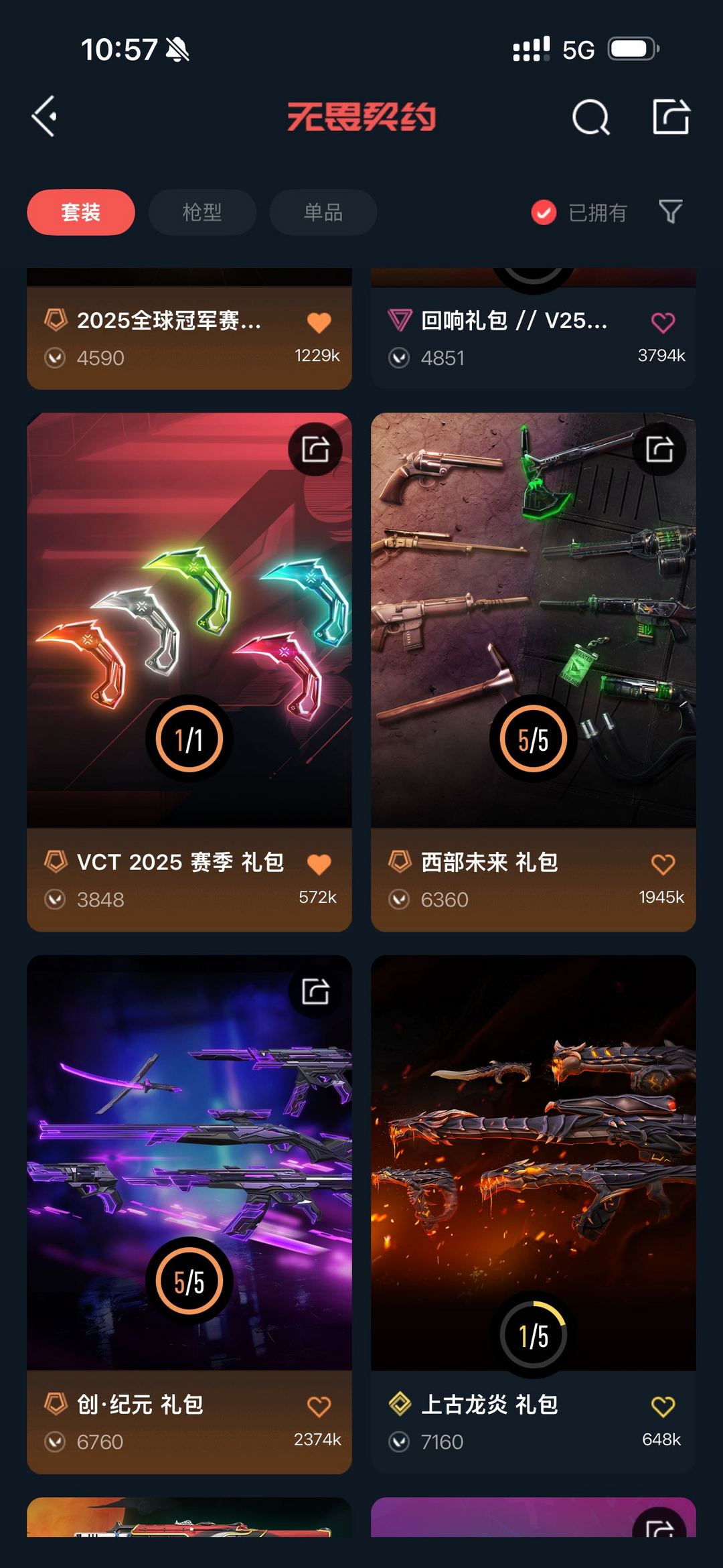
Task: Open the VCT 2025 赛季 礼包 card
Action: pyautogui.click(x=189, y=620)
